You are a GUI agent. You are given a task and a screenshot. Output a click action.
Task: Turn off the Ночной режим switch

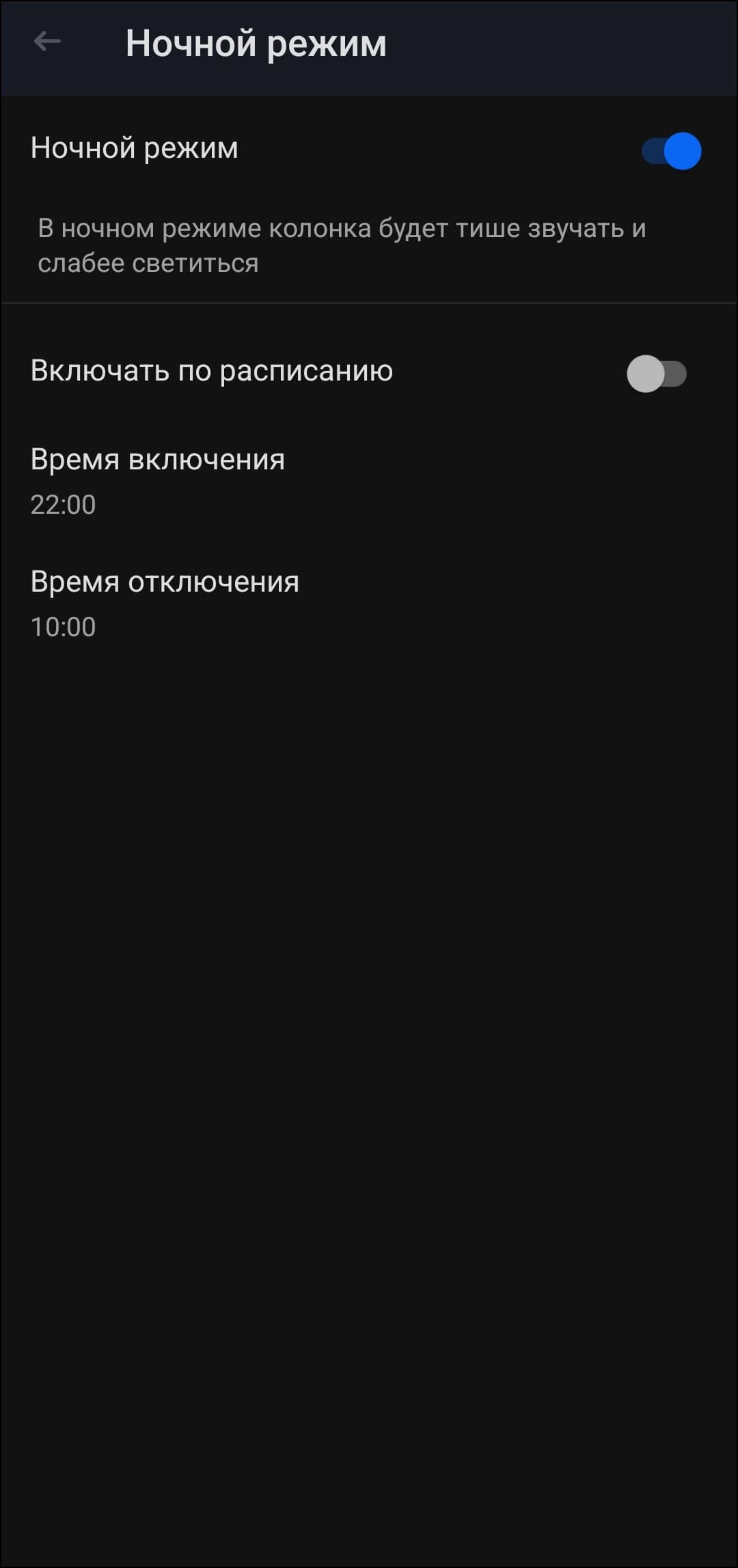coord(671,151)
